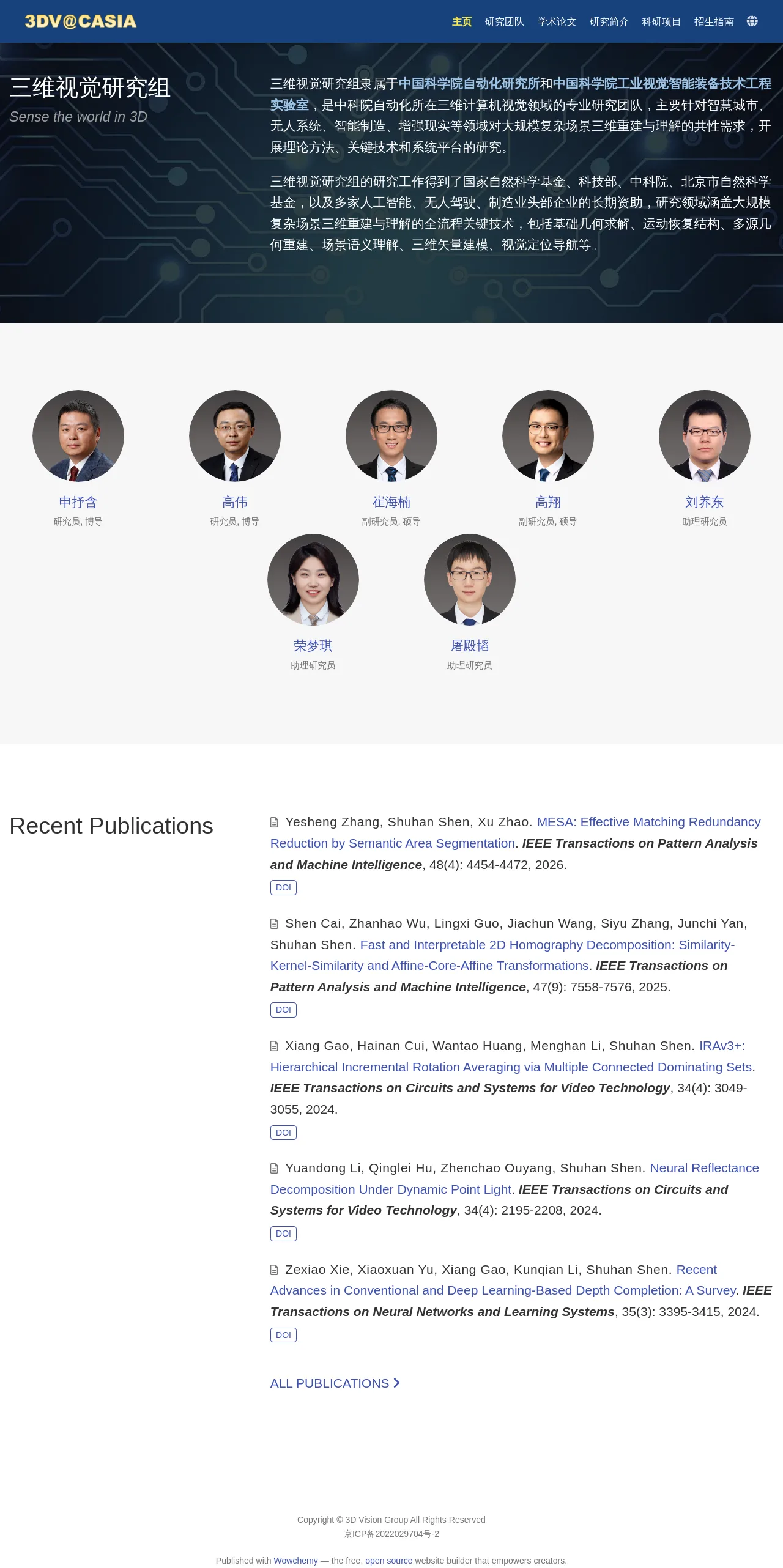
Task: Tap the 3DV@CASIA site title
Action: [x=80, y=21]
